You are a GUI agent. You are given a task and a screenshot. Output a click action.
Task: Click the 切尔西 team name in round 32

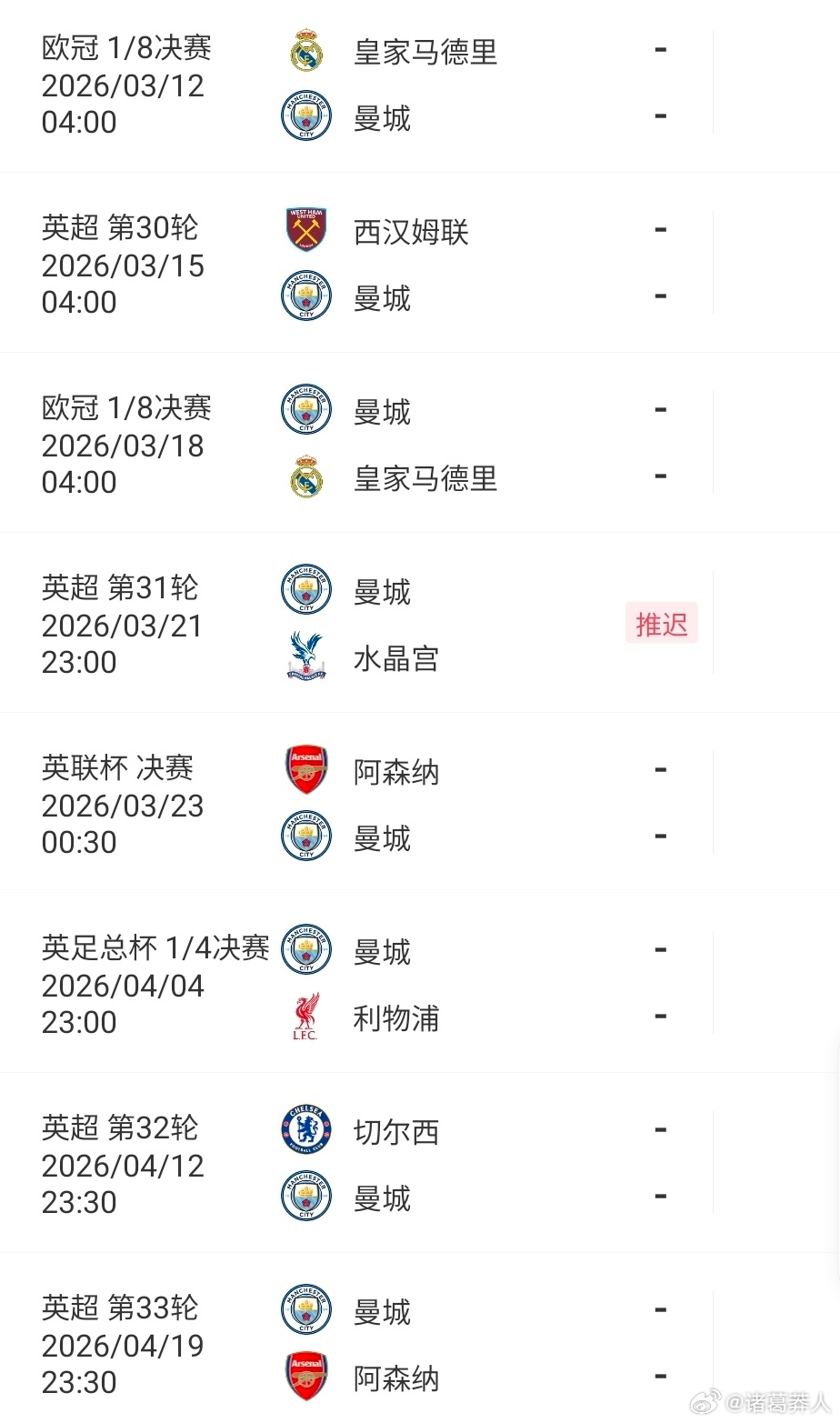395,1130
